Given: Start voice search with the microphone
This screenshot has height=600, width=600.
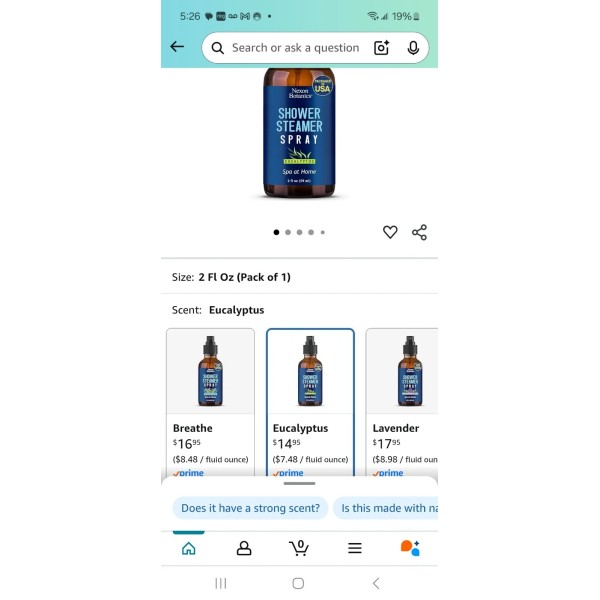Looking at the screenshot, I should point(413,48).
